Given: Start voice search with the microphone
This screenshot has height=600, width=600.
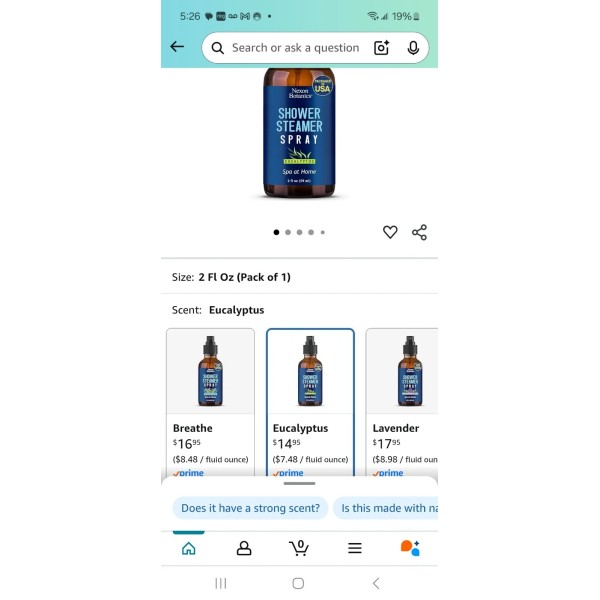Looking at the screenshot, I should point(413,48).
